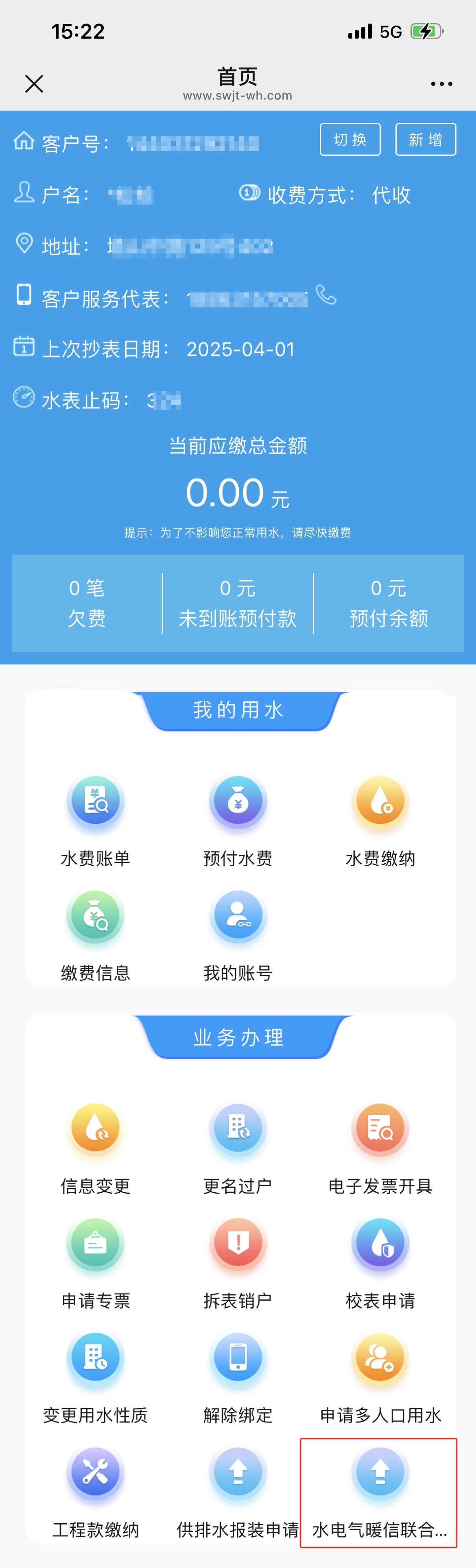Open the three-dot overflow menu

point(441,84)
